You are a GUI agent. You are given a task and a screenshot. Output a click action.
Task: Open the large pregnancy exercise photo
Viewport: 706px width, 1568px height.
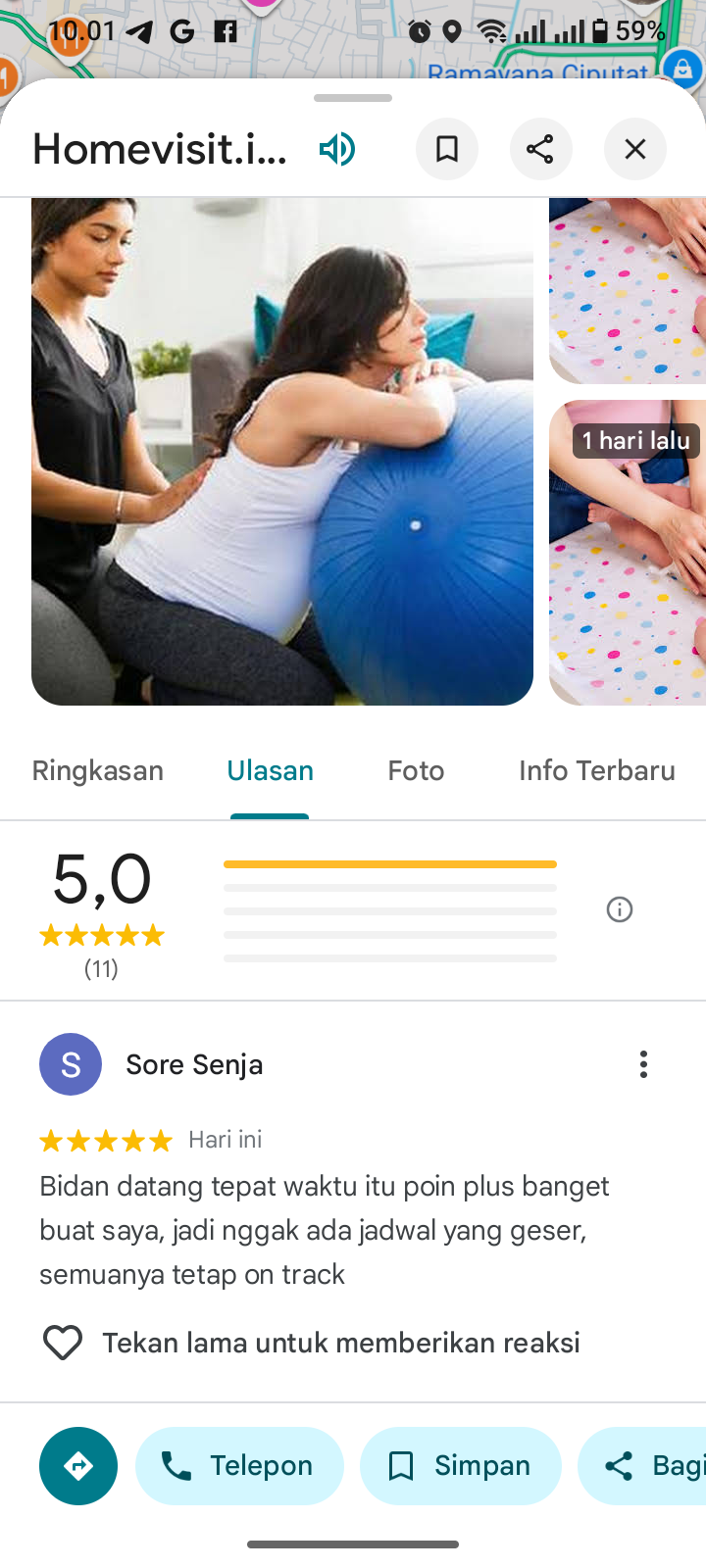282,451
